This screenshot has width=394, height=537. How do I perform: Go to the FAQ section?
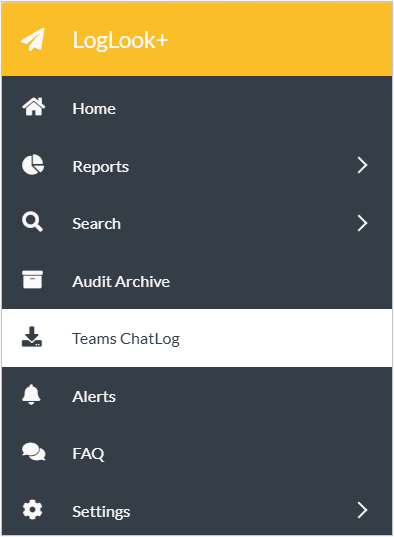point(197,453)
